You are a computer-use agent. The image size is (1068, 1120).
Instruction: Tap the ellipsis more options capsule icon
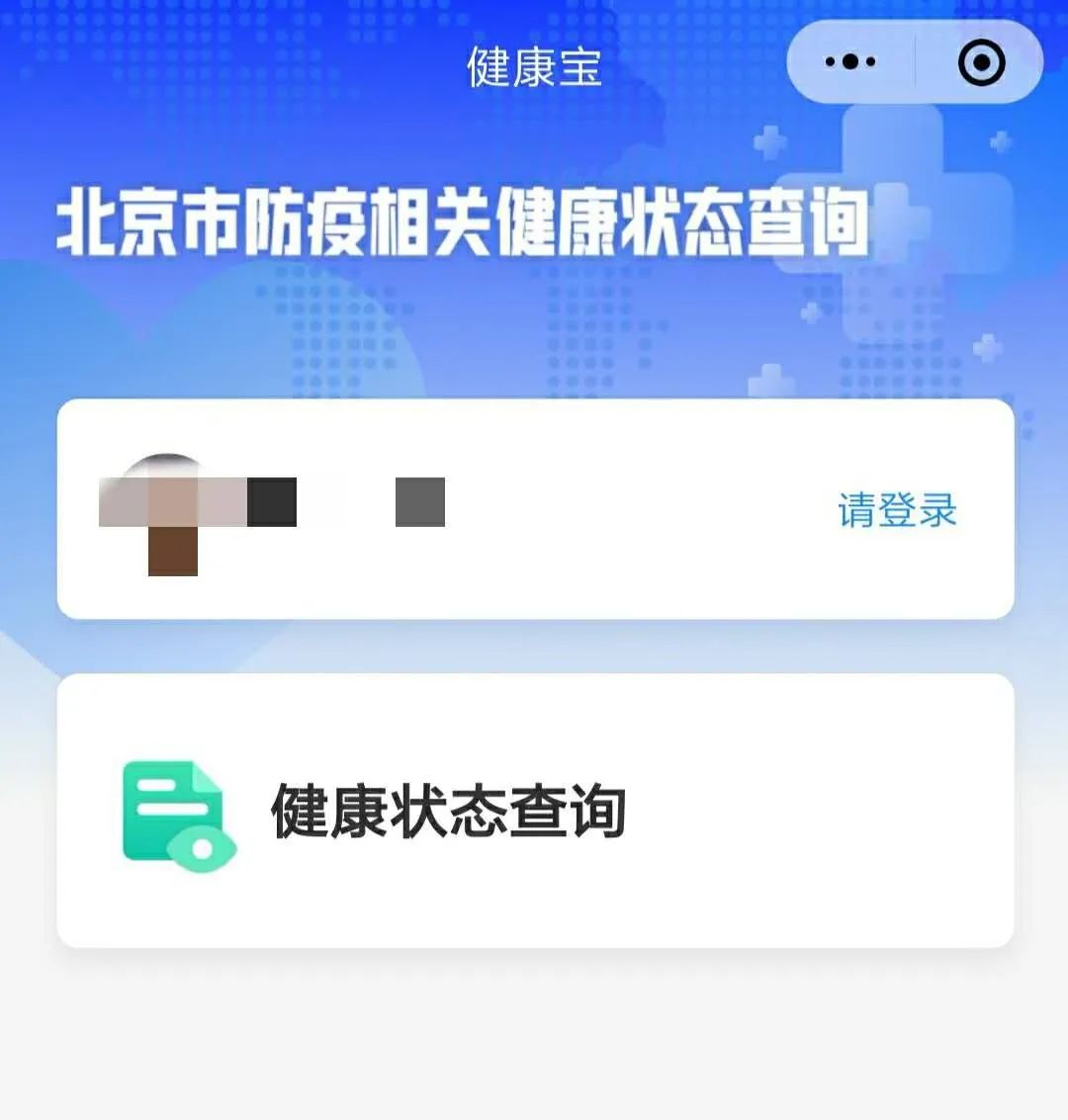click(848, 61)
